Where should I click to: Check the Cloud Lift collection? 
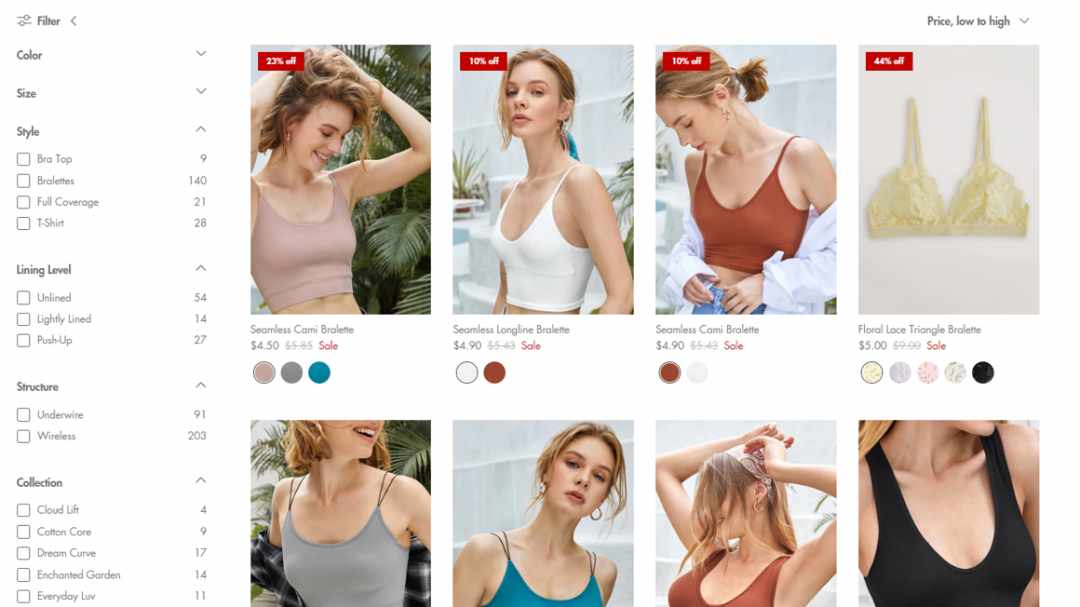coord(23,510)
